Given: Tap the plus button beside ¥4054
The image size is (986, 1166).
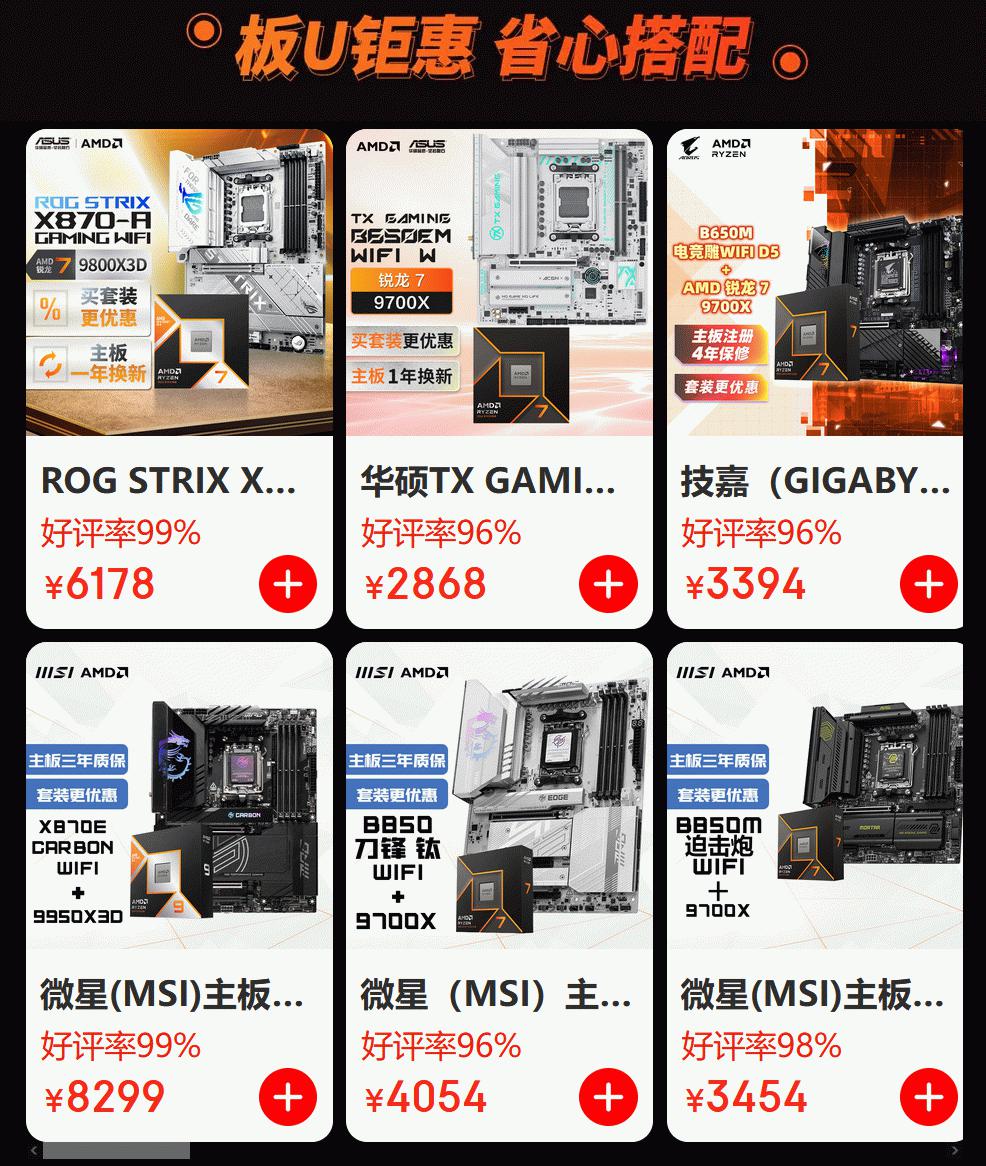Looking at the screenshot, I should (x=608, y=1097).
